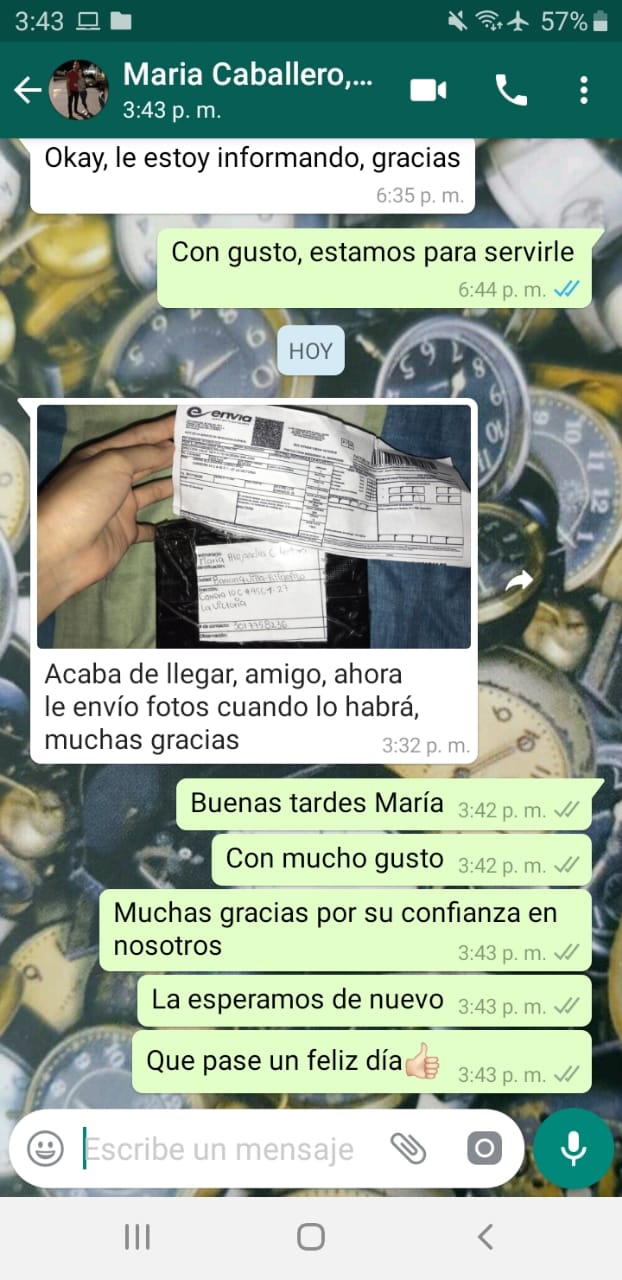Open the camera from the message bar
Screen dimensions: 622x1280
tap(484, 1148)
